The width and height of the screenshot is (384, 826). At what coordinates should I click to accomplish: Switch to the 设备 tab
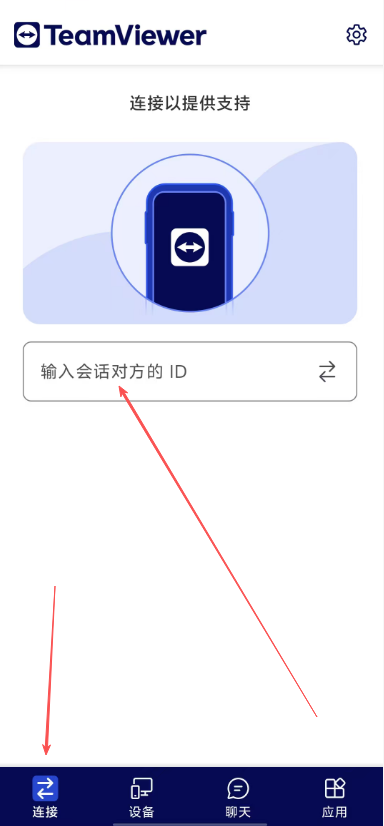(x=141, y=796)
